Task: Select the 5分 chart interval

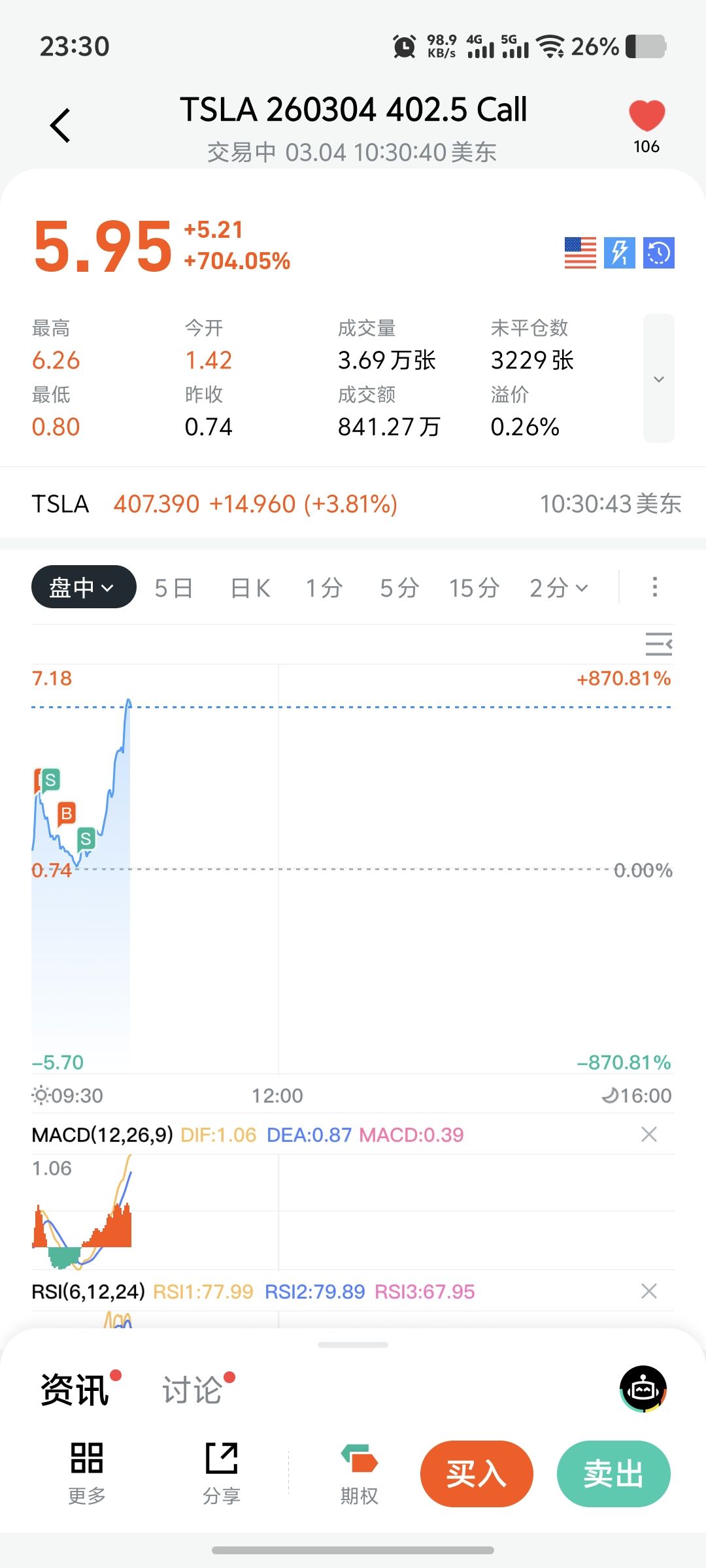Action: tap(399, 588)
